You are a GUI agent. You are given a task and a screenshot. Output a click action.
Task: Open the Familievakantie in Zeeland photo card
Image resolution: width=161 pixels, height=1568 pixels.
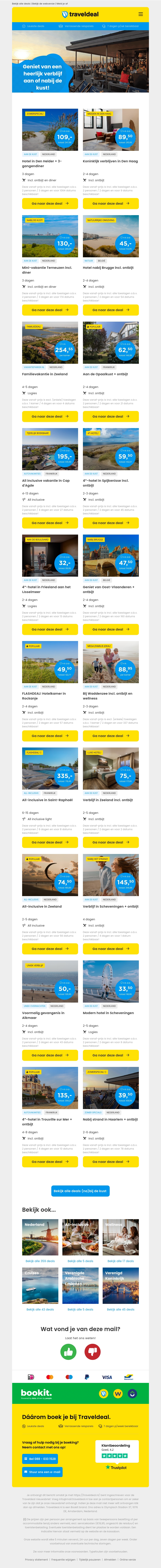pos(50,342)
